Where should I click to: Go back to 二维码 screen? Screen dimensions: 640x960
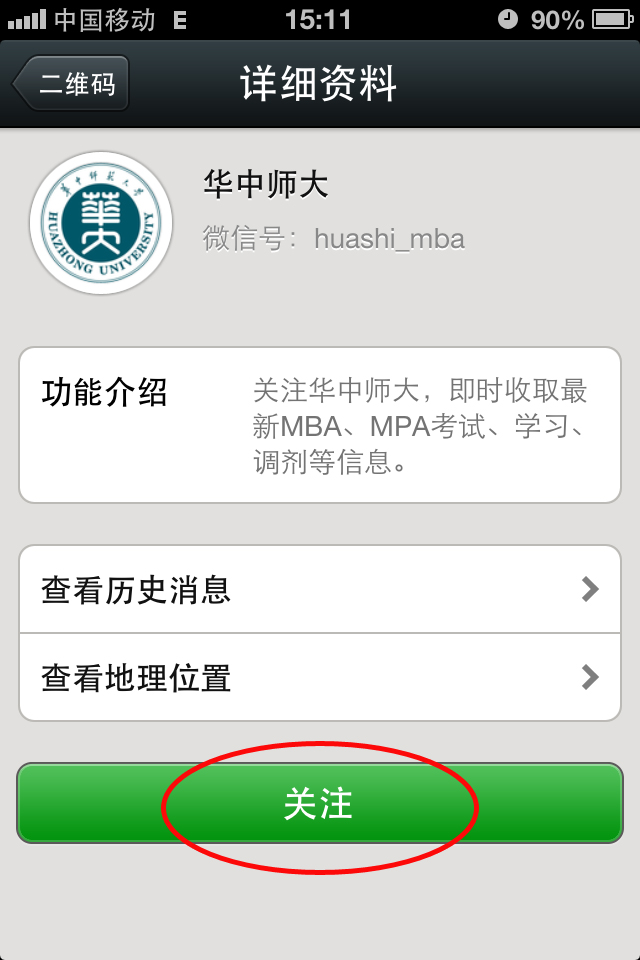(72, 84)
